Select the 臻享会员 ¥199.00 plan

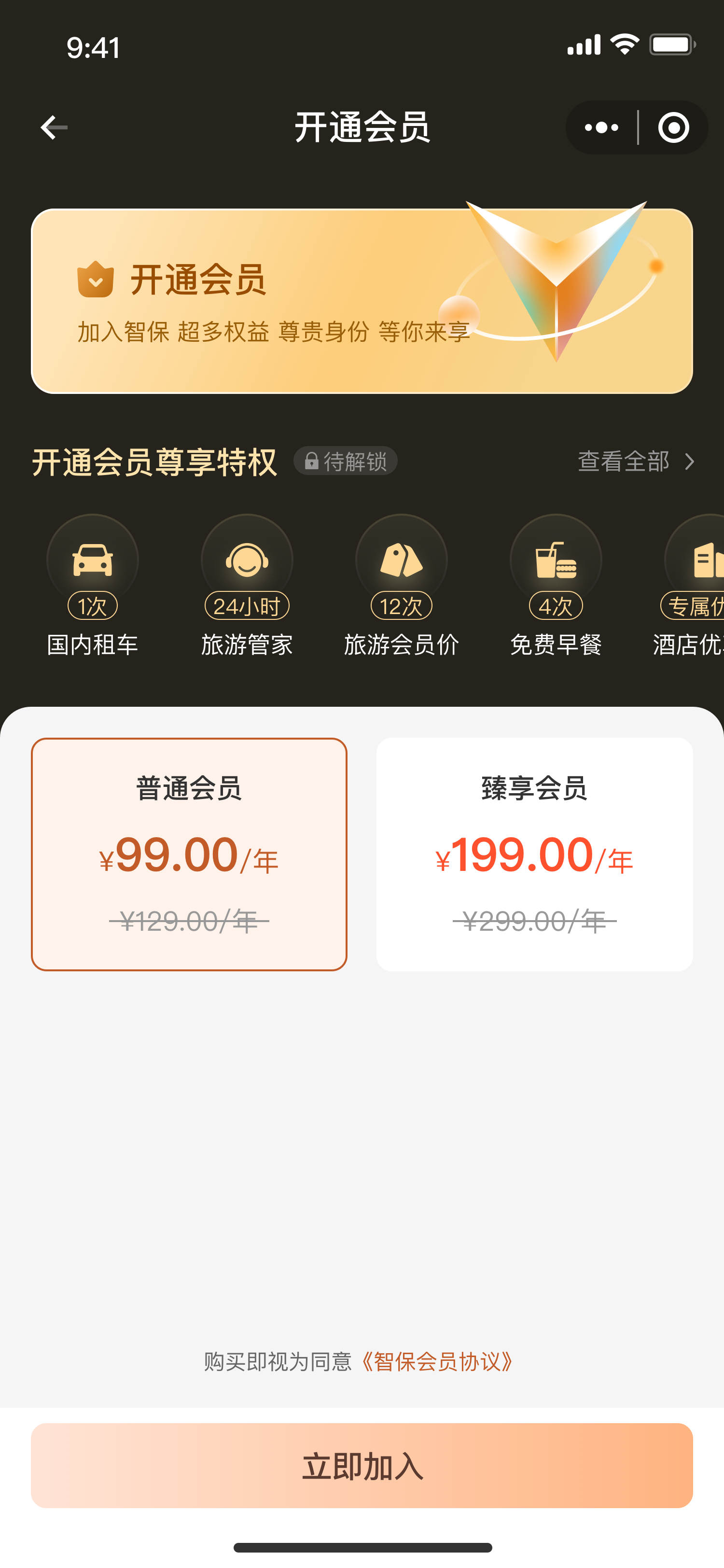(x=535, y=854)
